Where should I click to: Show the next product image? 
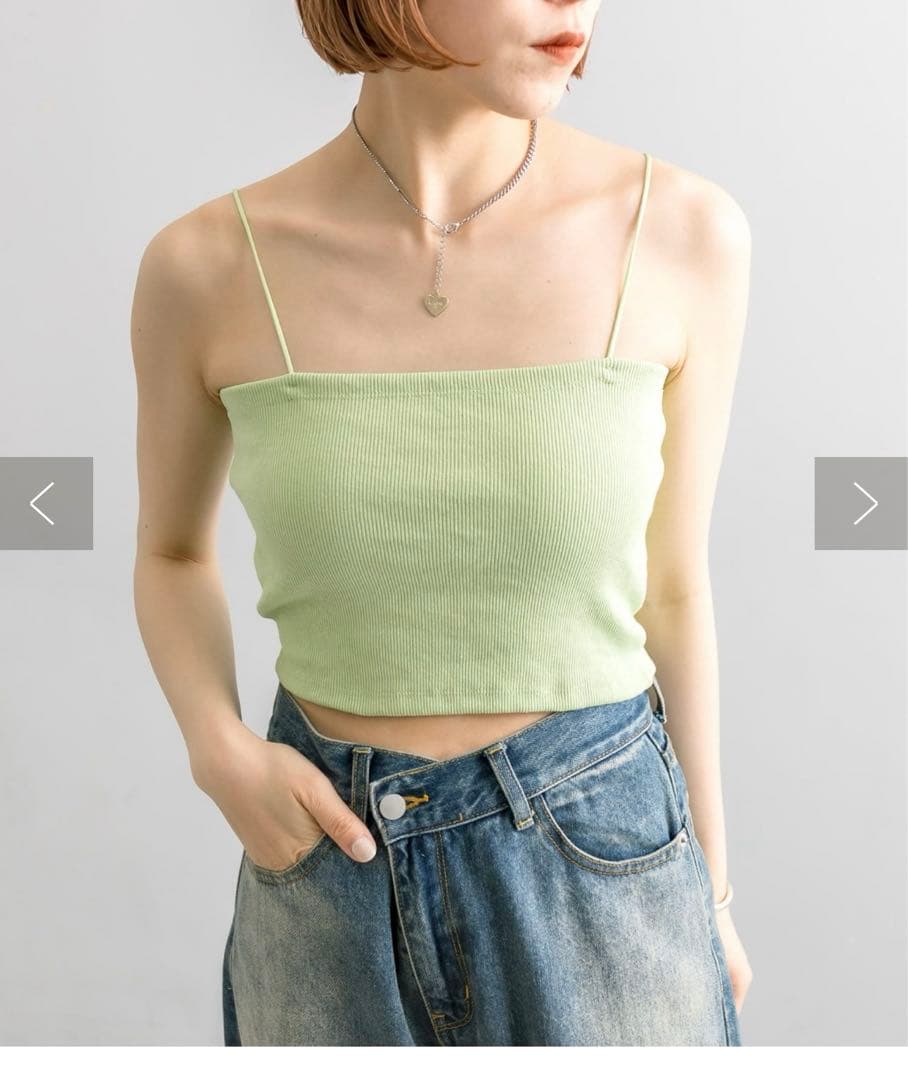[861, 503]
